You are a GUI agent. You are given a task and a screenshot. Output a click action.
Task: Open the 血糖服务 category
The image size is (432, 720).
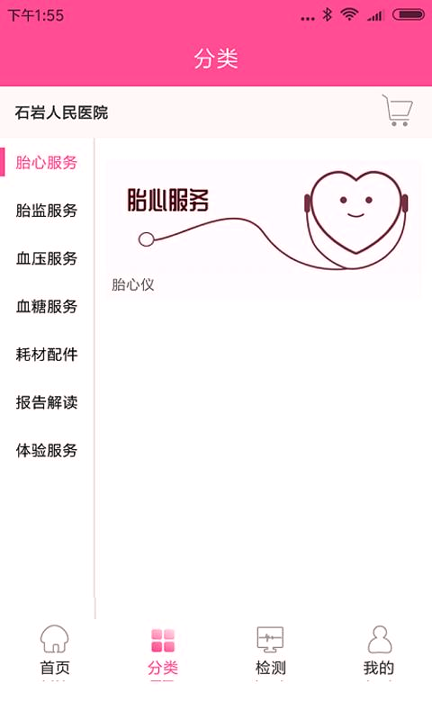47,306
